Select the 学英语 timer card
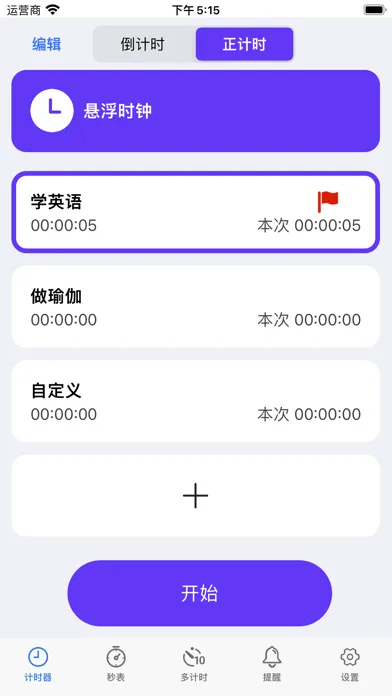 (x=195, y=212)
